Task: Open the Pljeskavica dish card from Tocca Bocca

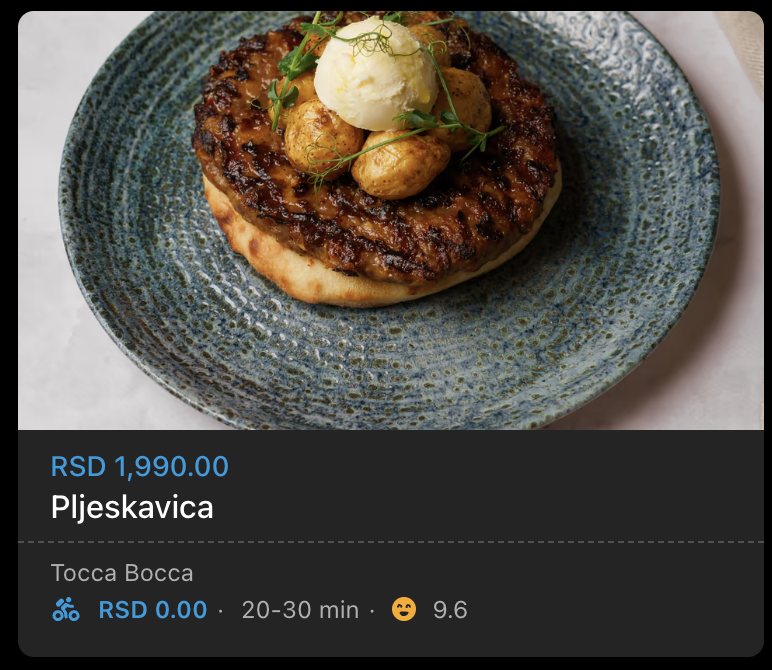Action: click(132, 507)
